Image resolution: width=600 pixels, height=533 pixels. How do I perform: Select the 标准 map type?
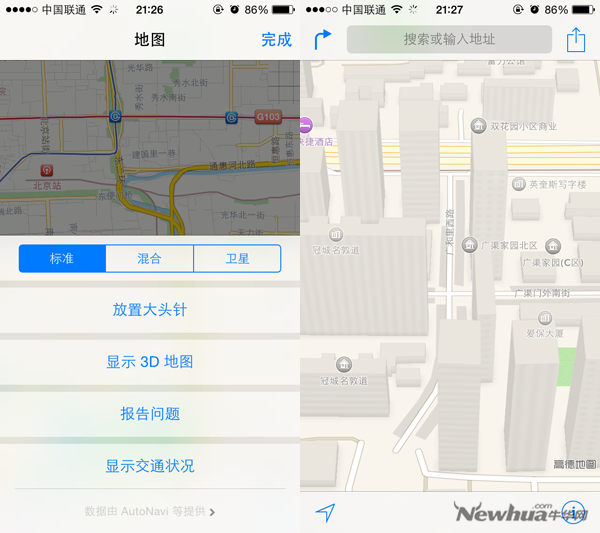point(62,258)
